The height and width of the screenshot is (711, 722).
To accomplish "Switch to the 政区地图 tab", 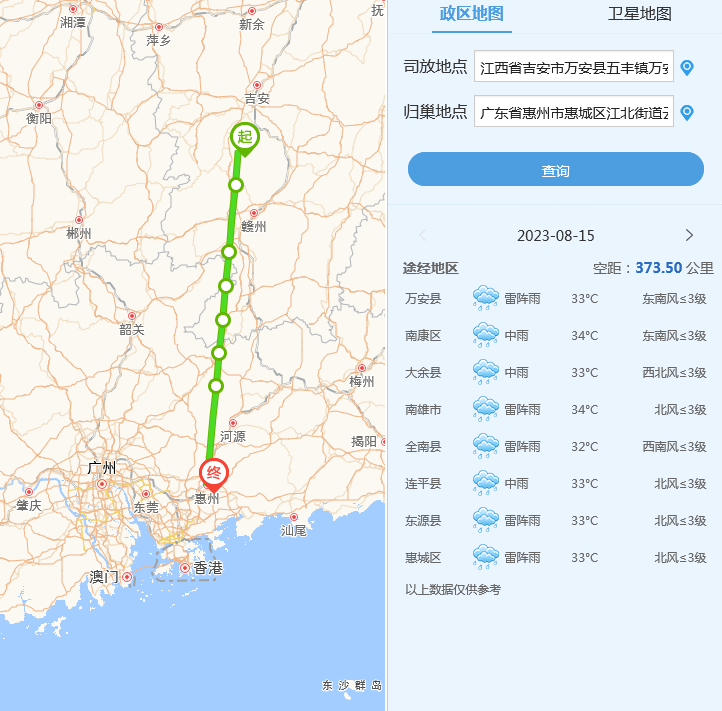I will click(x=471, y=14).
